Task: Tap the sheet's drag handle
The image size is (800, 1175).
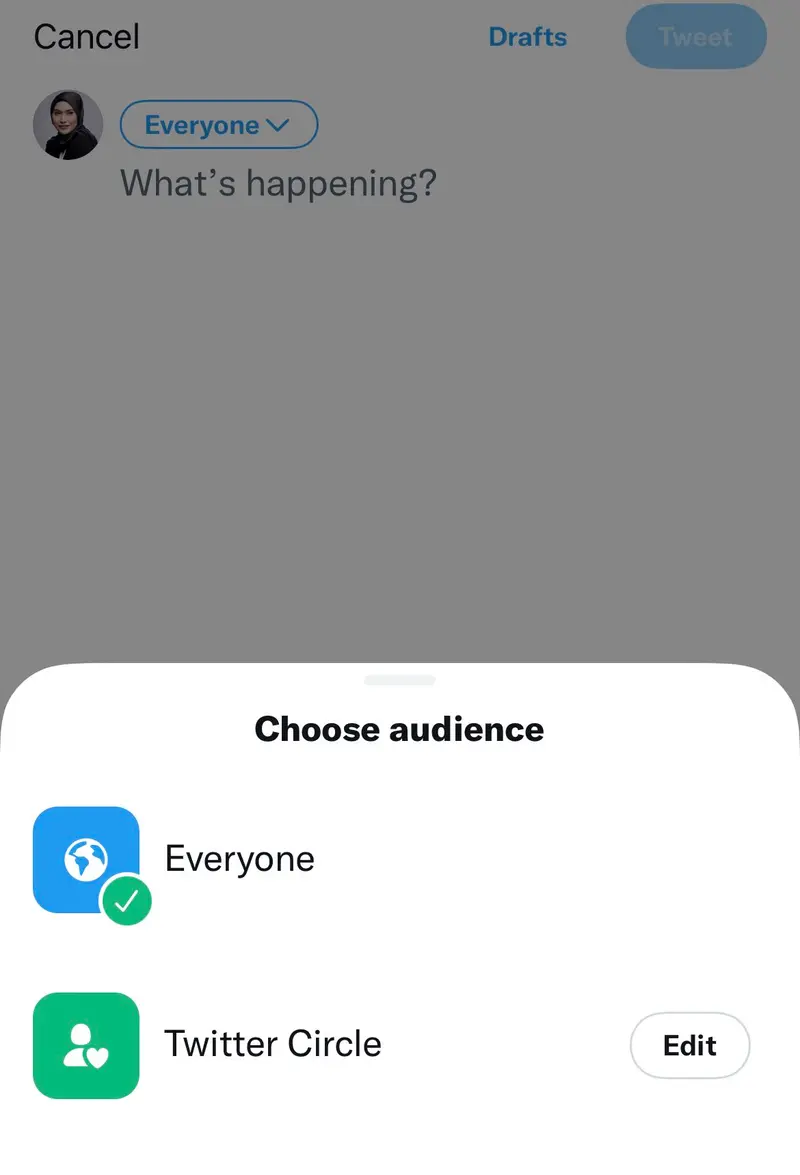Action: pyautogui.click(x=400, y=681)
